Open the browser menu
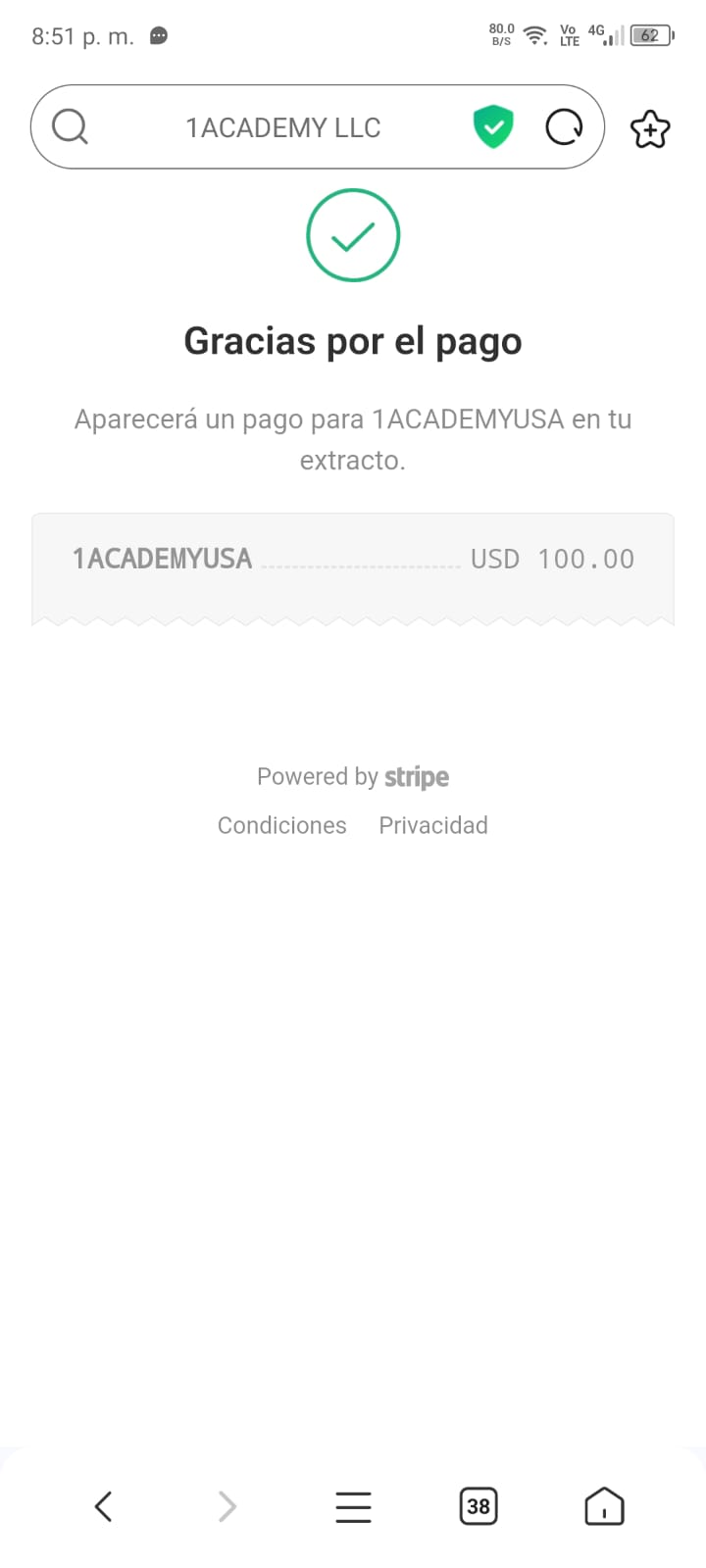Image resolution: width=706 pixels, height=1568 pixels. [x=353, y=1506]
